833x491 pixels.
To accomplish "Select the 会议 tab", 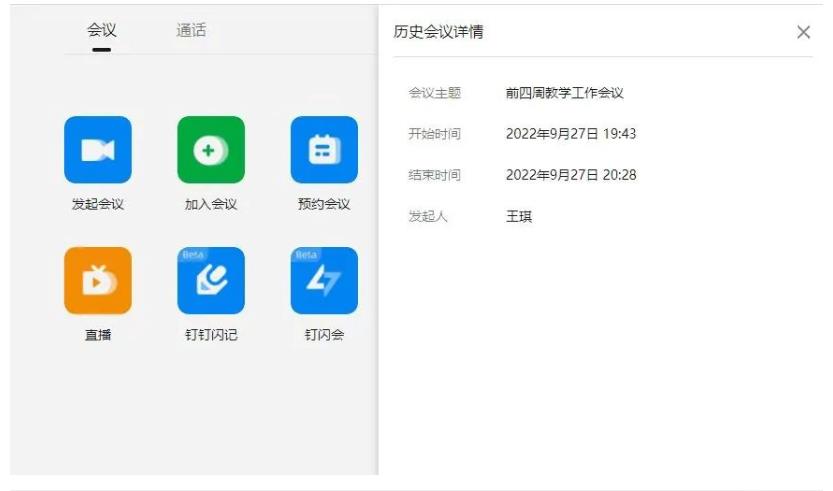I will pyautogui.click(x=101, y=31).
